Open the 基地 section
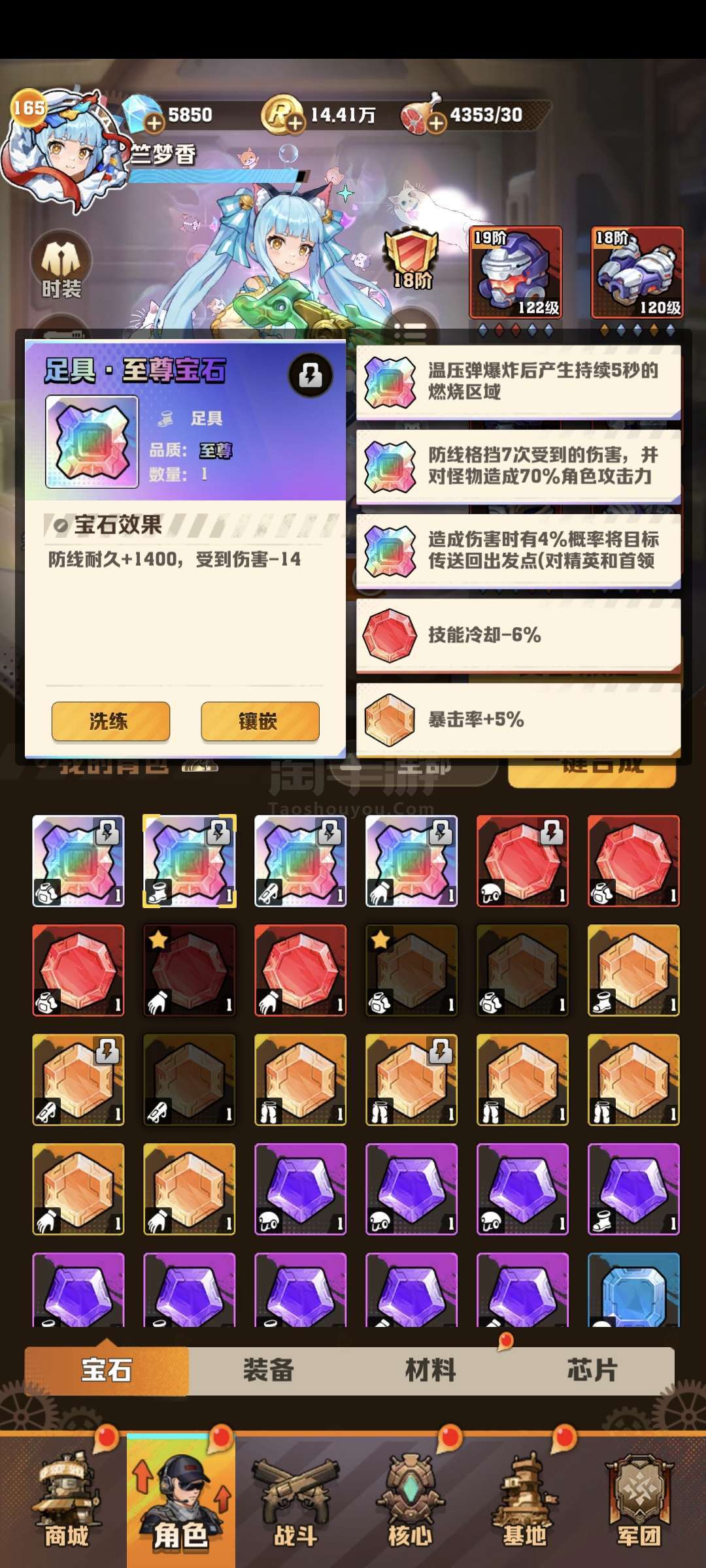The width and height of the screenshot is (706, 1568). tap(524, 1501)
